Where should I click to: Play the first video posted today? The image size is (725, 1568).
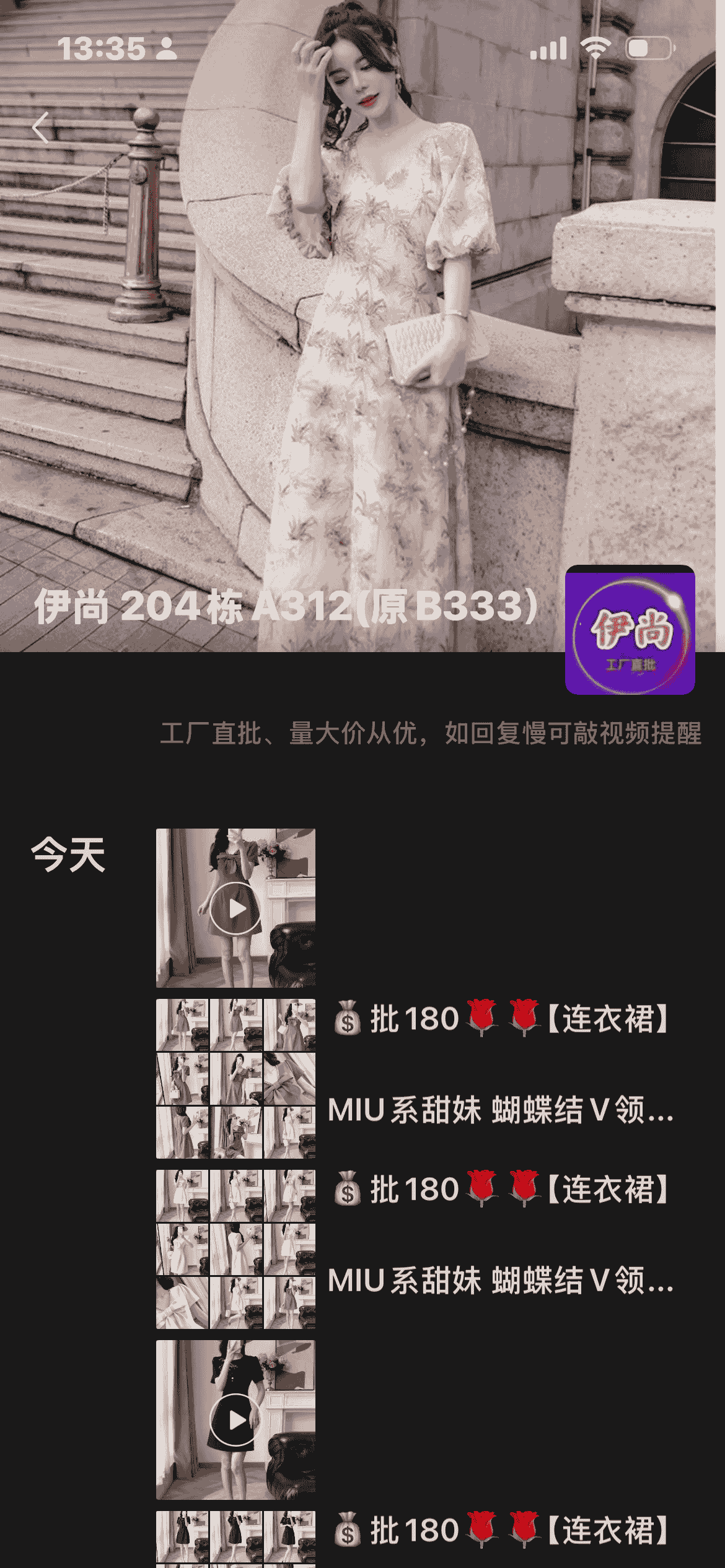click(x=235, y=908)
